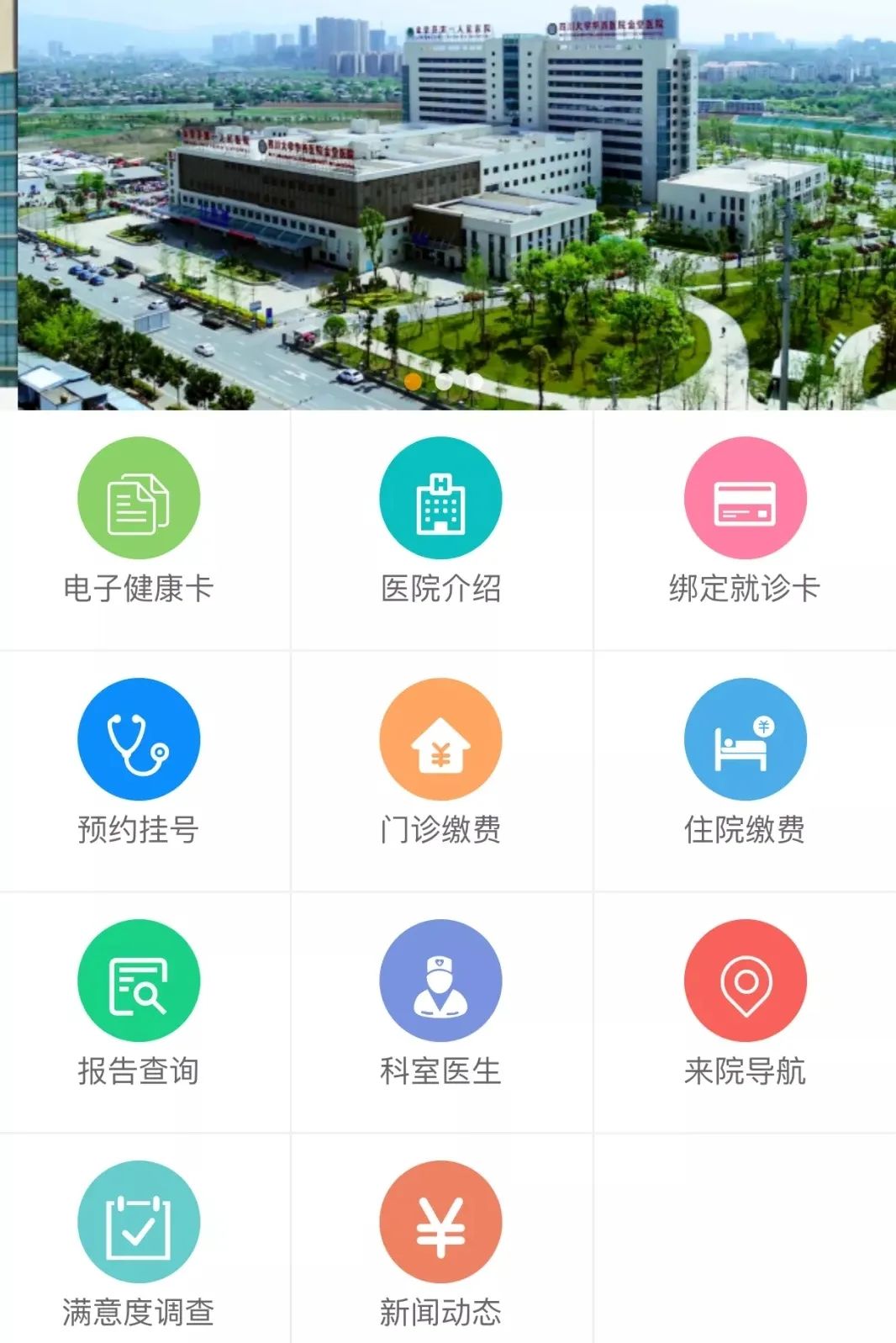Click the 来院导航 navigation text label
This screenshot has width=896, height=1343.
click(x=746, y=1069)
